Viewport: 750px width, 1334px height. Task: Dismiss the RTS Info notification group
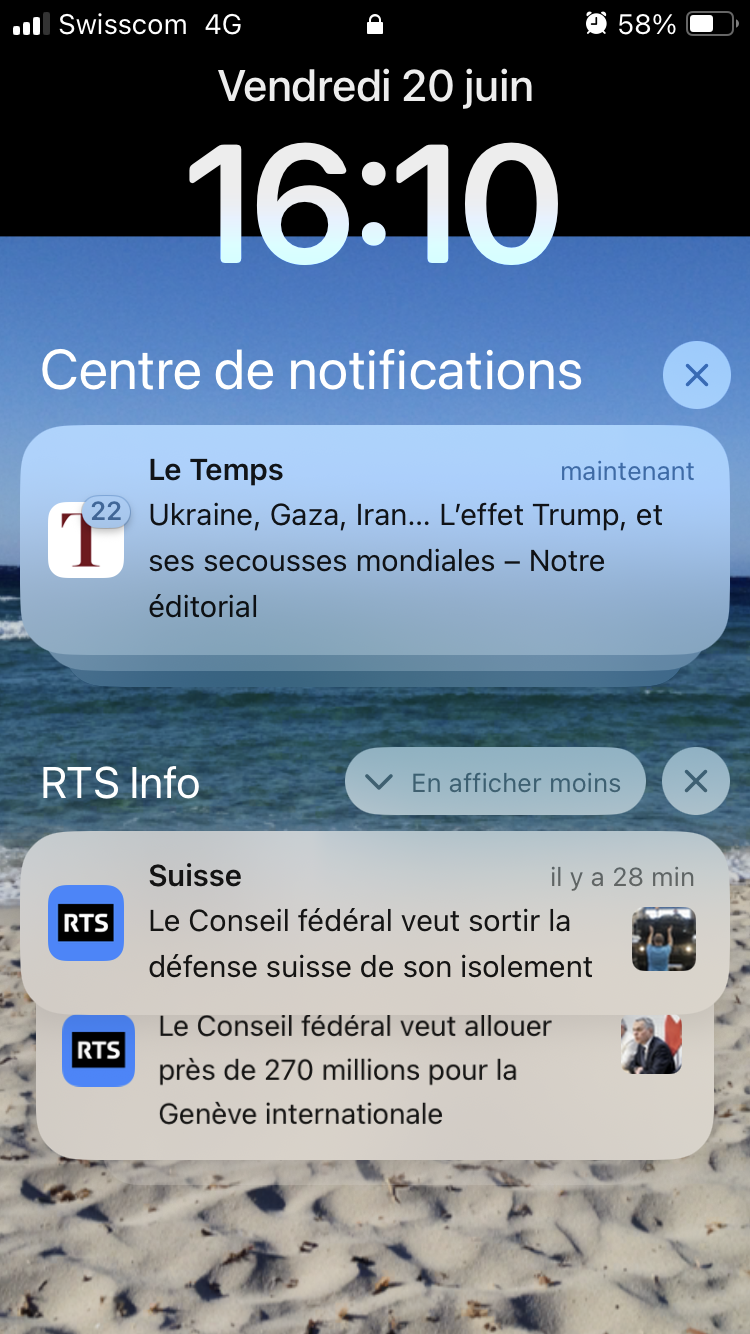696,781
